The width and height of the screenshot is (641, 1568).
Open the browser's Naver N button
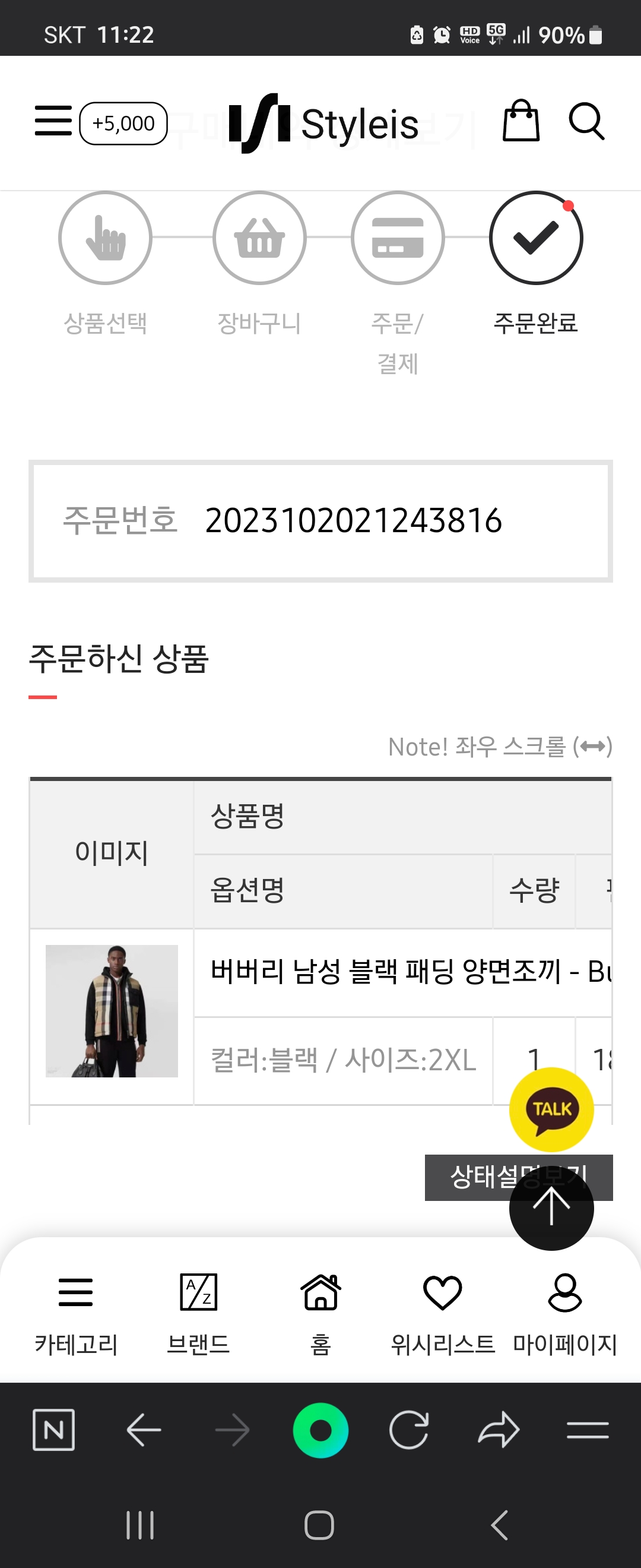point(53,1430)
